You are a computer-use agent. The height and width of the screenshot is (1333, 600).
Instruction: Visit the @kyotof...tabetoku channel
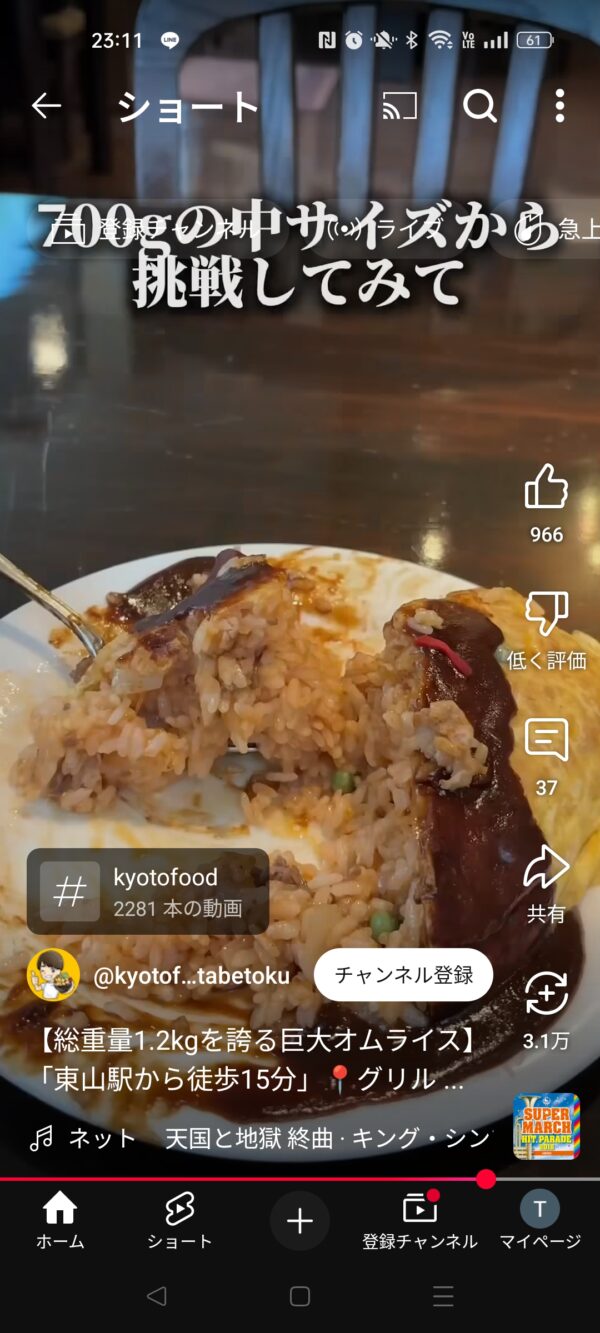coord(190,976)
